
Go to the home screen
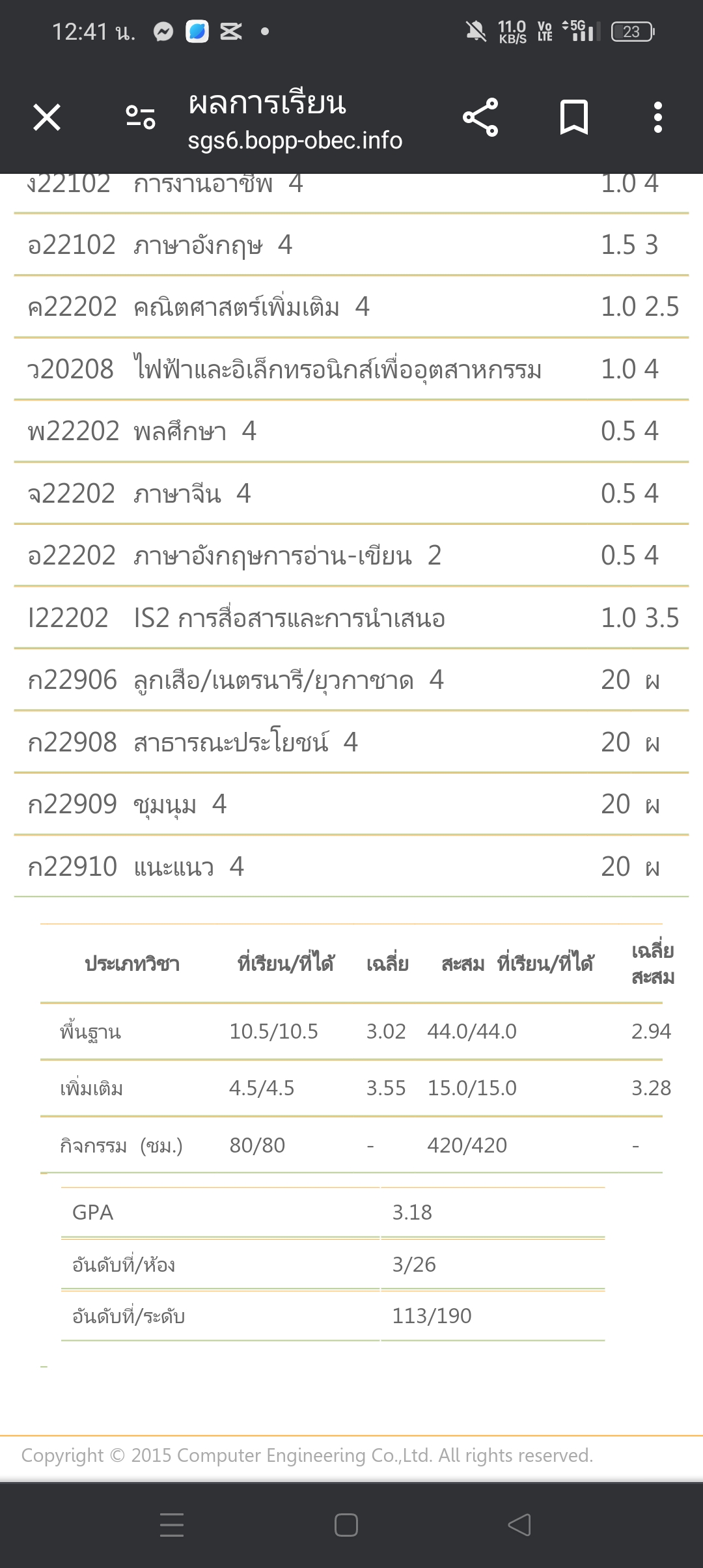click(x=346, y=1525)
